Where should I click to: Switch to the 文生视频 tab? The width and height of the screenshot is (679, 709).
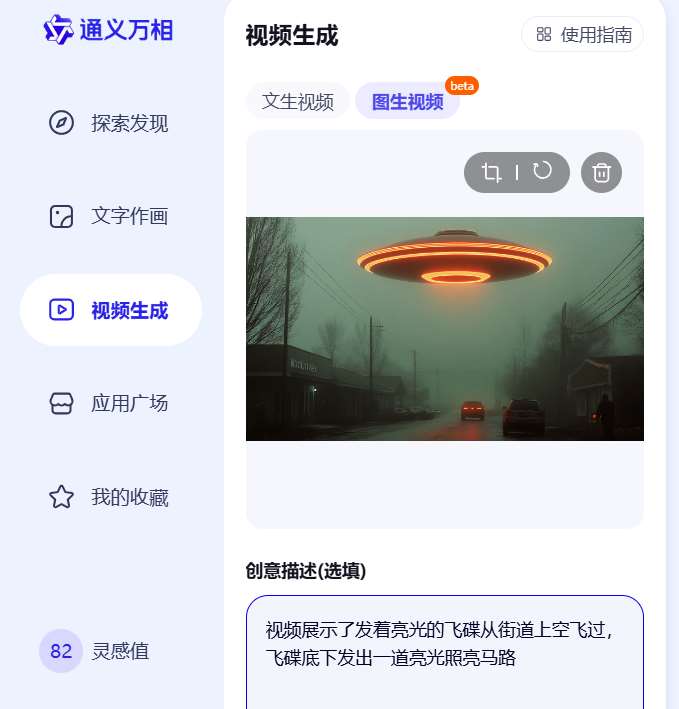pyautogui.click(x=297, y=101)
